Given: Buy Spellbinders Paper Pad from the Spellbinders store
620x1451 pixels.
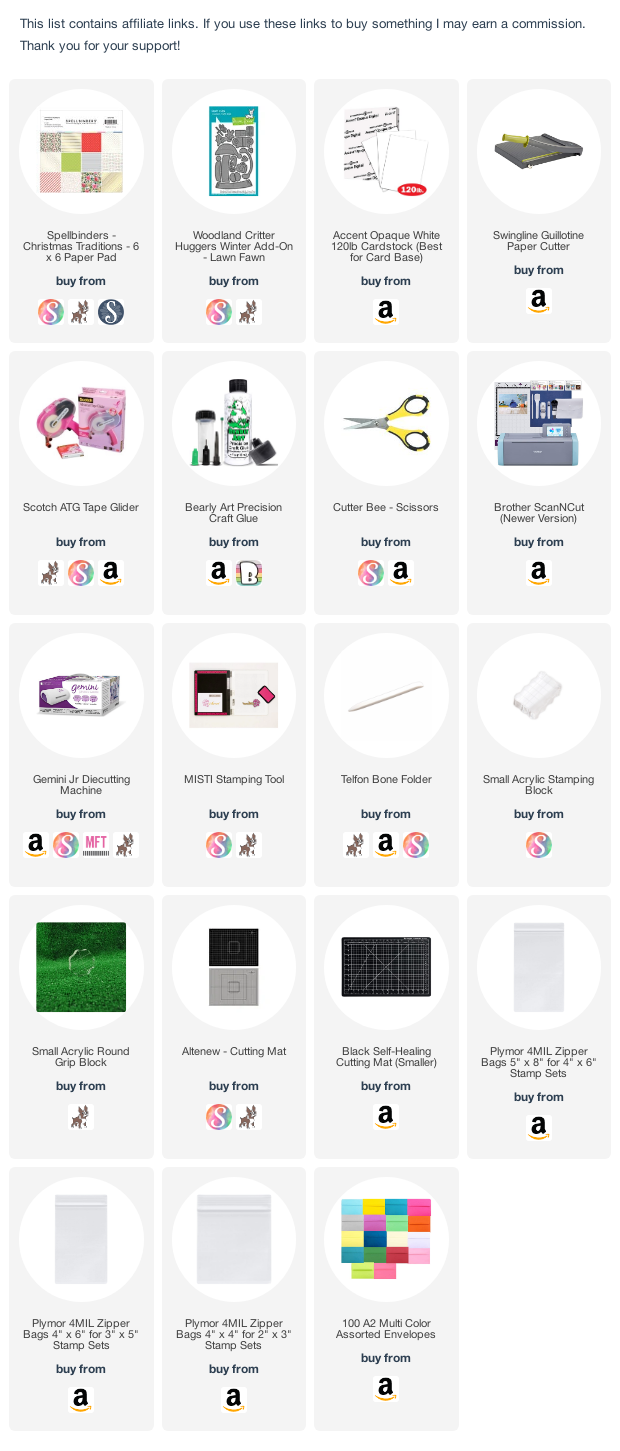Looking at the screenshot, I should tap(110, 312).
